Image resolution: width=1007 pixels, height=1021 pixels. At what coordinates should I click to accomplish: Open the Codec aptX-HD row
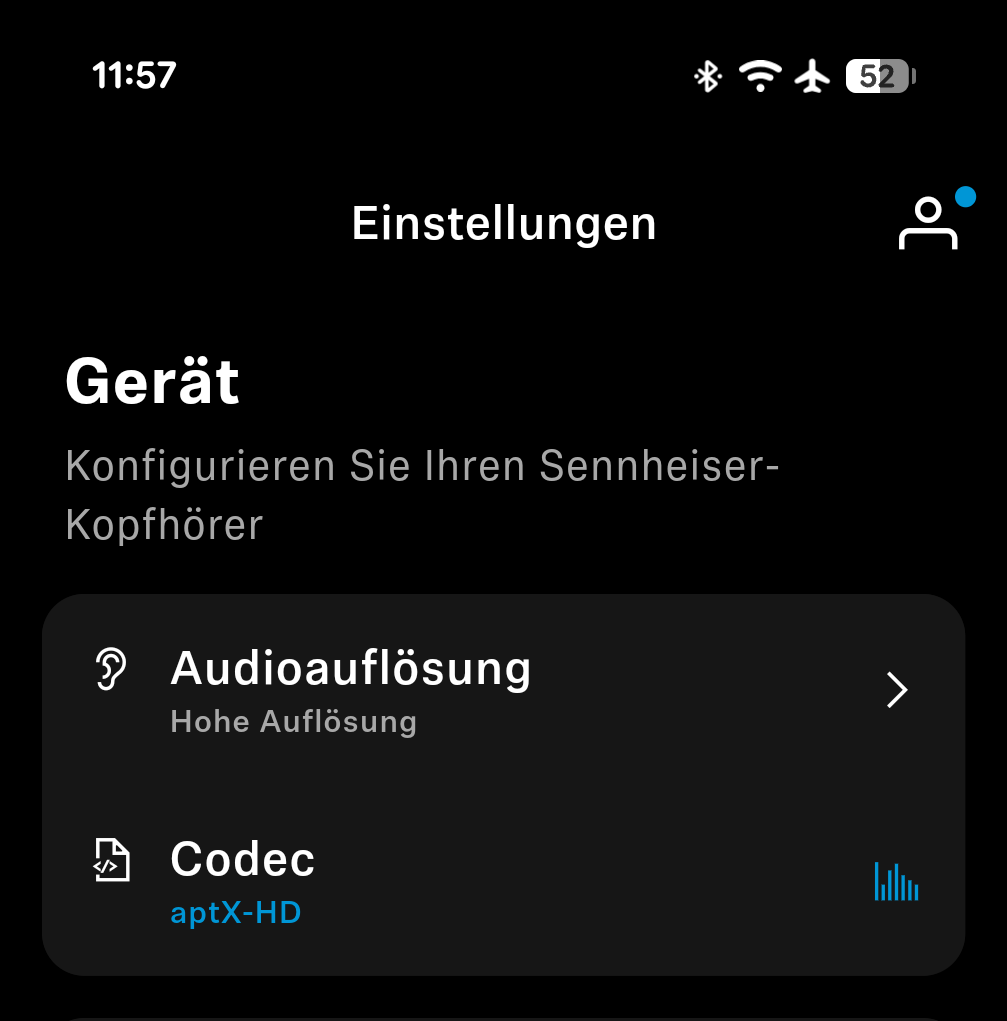click(502, 882)
